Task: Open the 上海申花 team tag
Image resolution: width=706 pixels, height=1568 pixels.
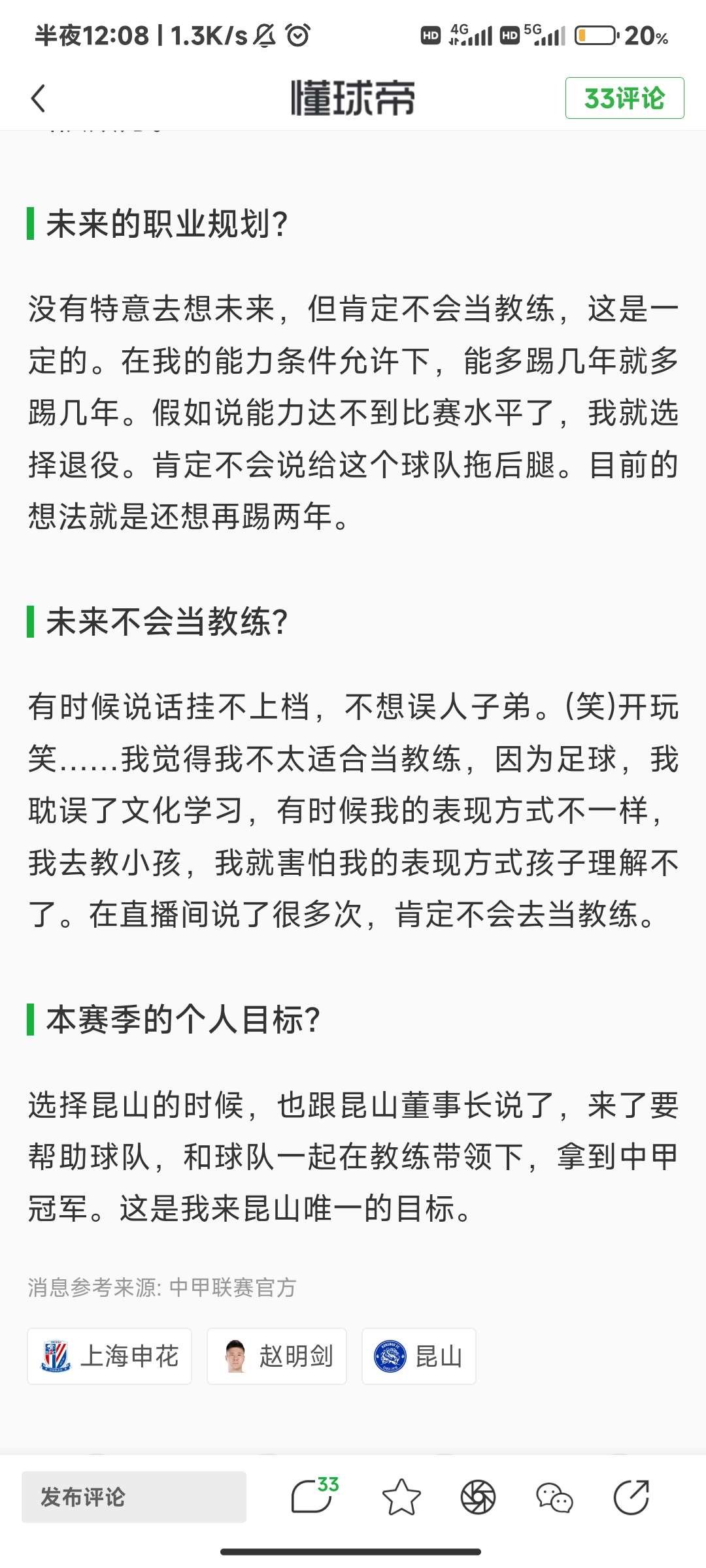Action: pos(109,1356)
